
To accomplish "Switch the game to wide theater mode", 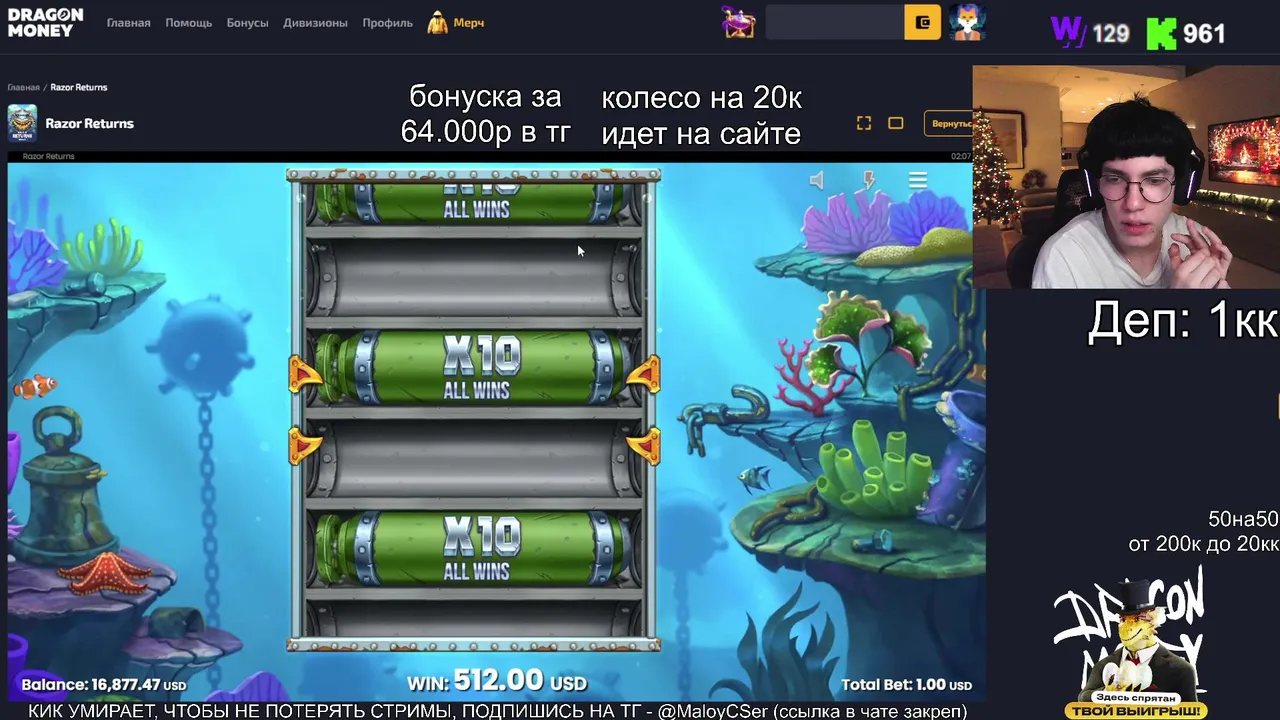I will pyautogui.click(x=896, y=123).
